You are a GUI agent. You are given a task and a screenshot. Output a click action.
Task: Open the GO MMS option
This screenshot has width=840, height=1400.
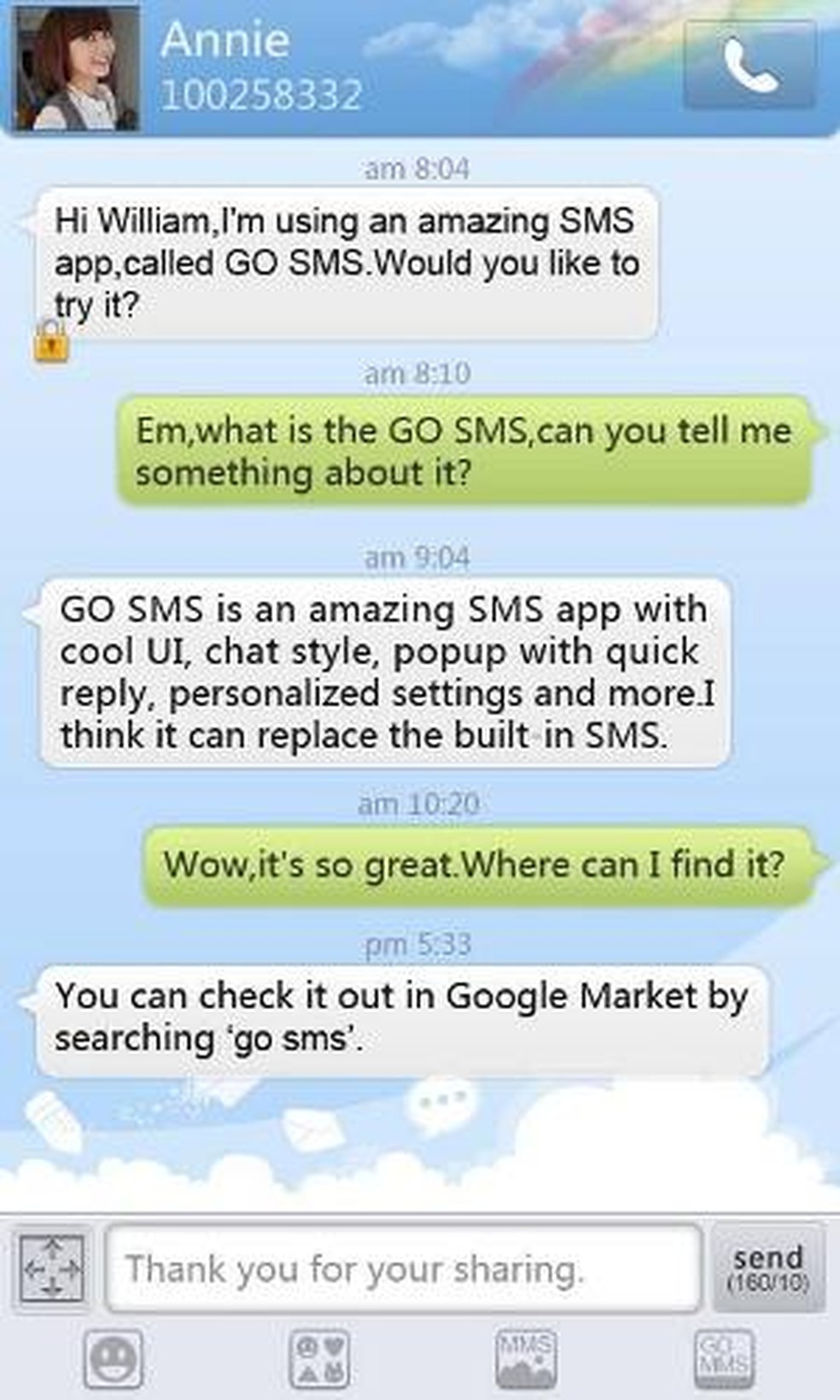[x=724, y=1358]
